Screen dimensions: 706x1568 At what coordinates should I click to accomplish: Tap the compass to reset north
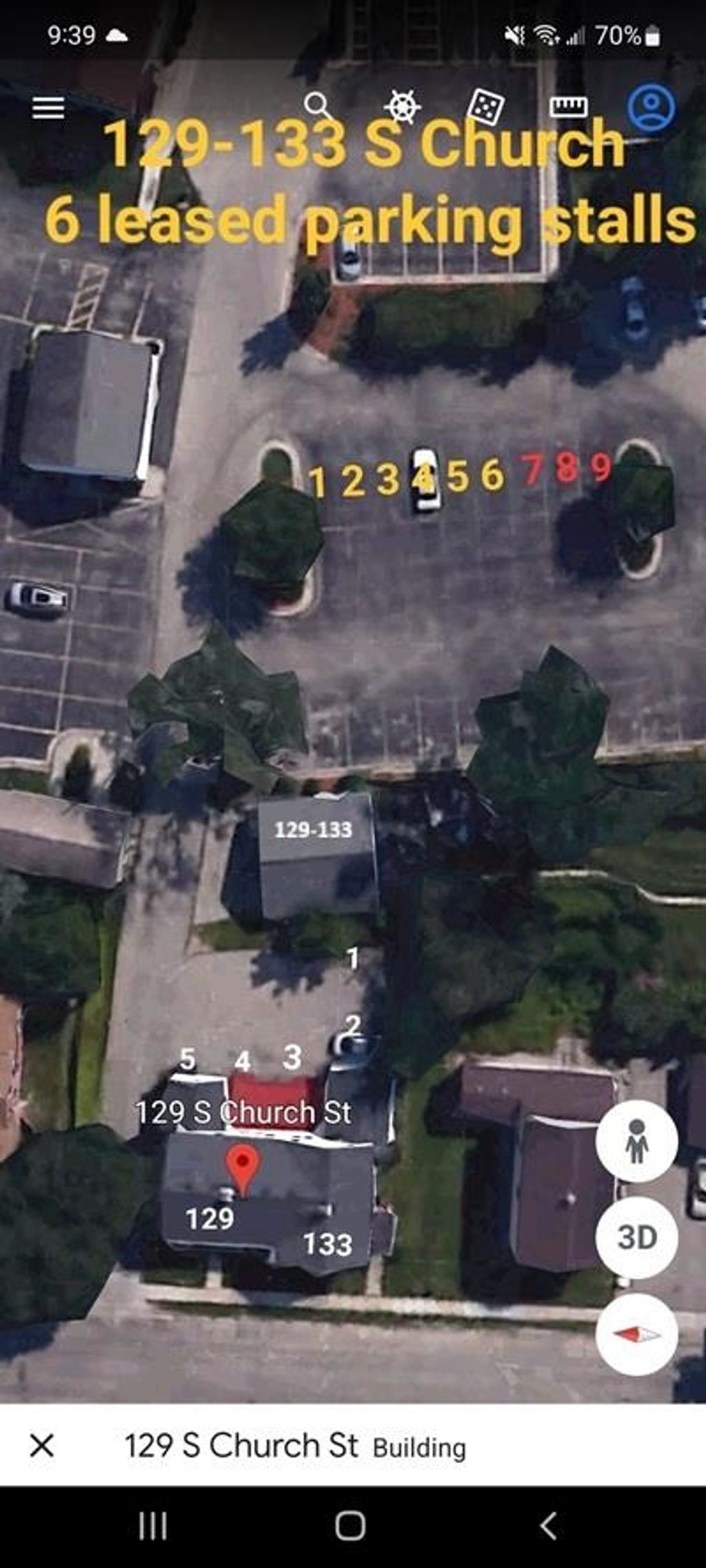[636, 1334]
